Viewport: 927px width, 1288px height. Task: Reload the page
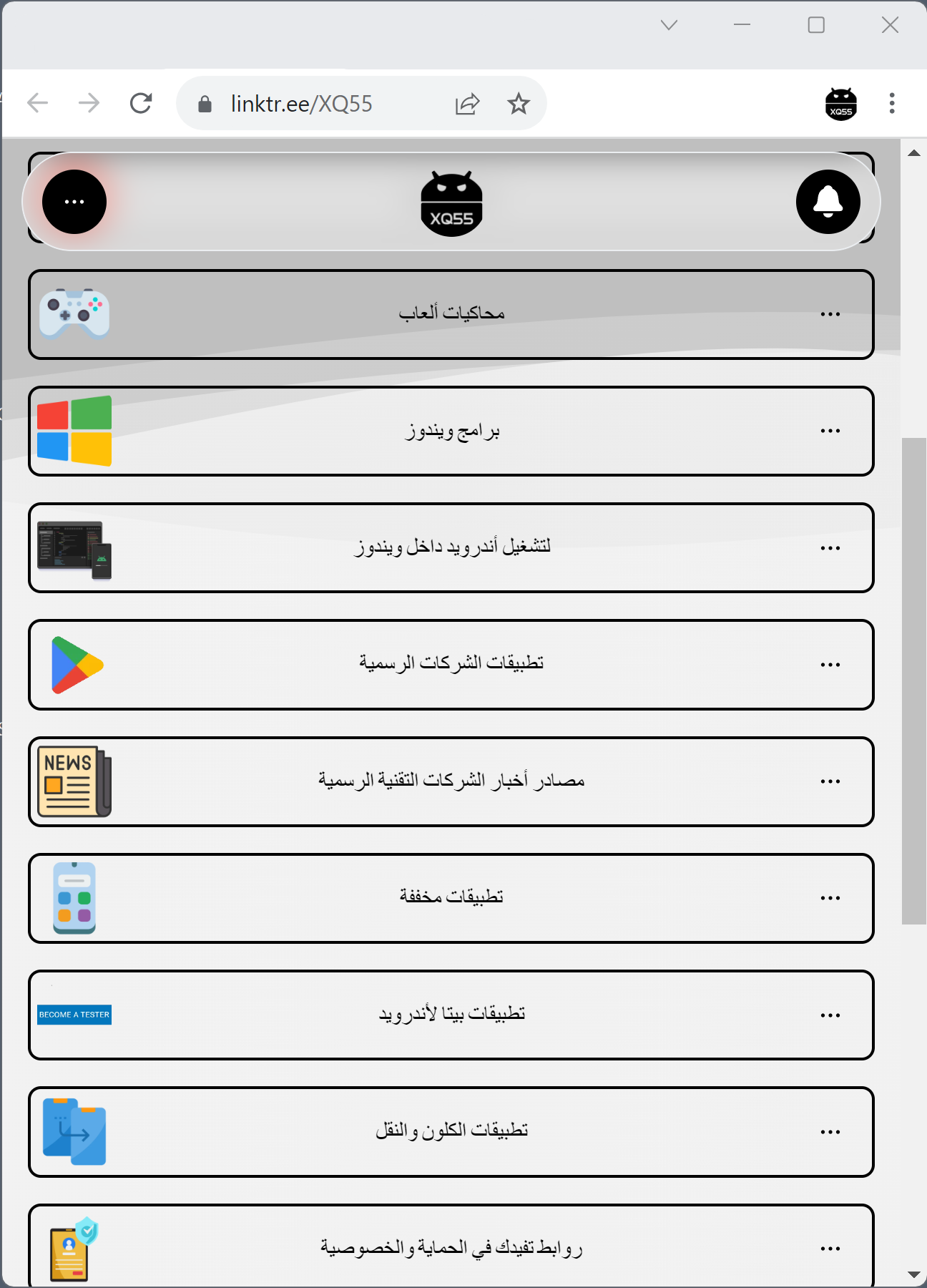[x=141, y=104]
